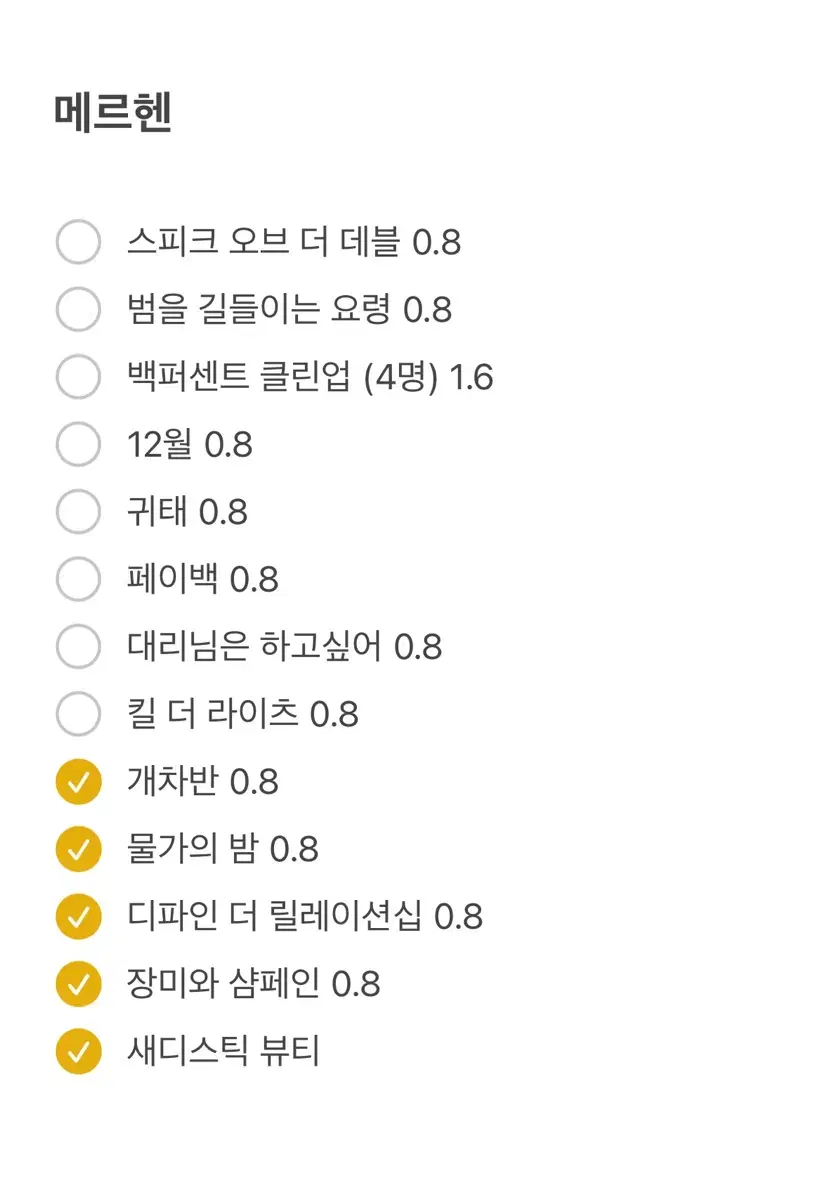Check the 대리님은 하고싶어 0.8 checkbox
Screen dimensions: 822x1200
tap(78, 647)
